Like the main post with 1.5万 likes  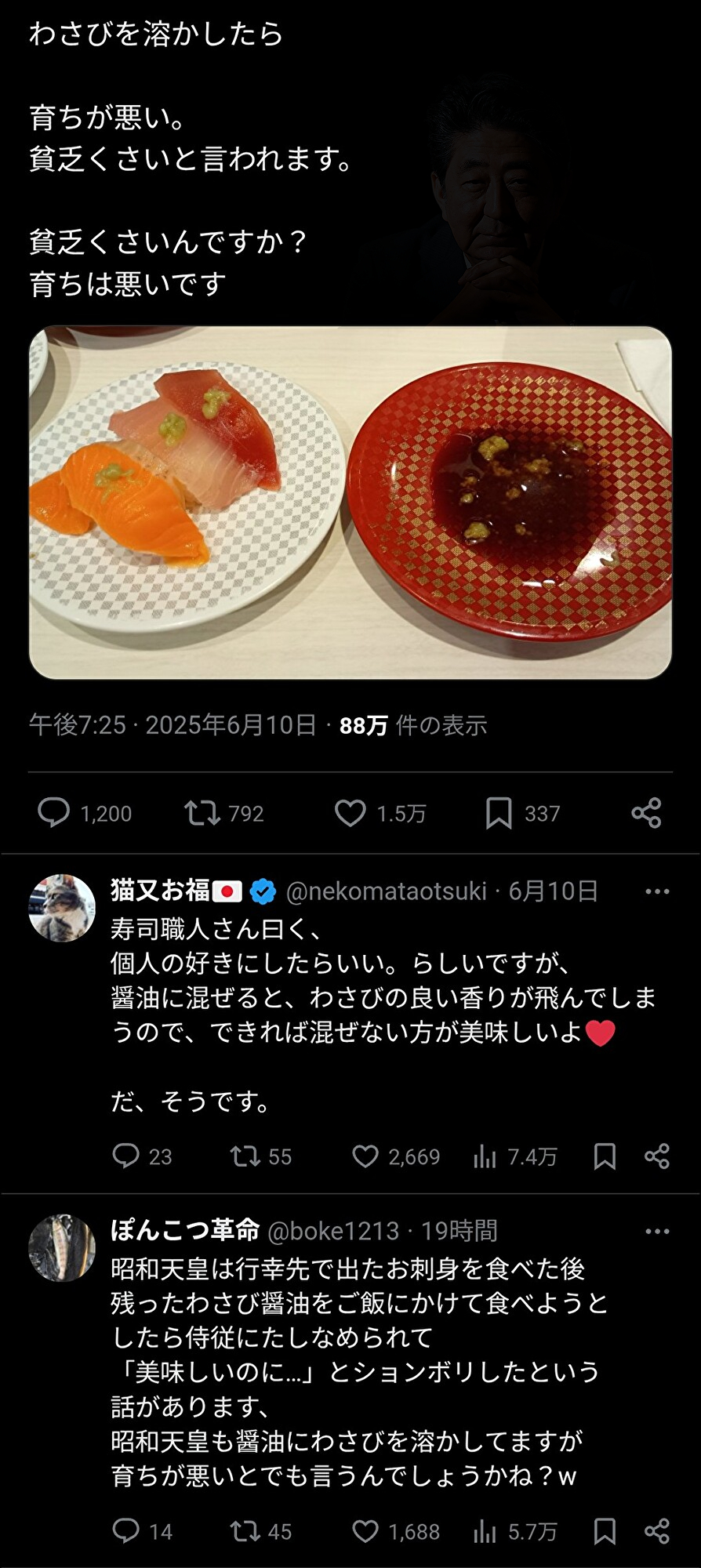coord(350,813)
